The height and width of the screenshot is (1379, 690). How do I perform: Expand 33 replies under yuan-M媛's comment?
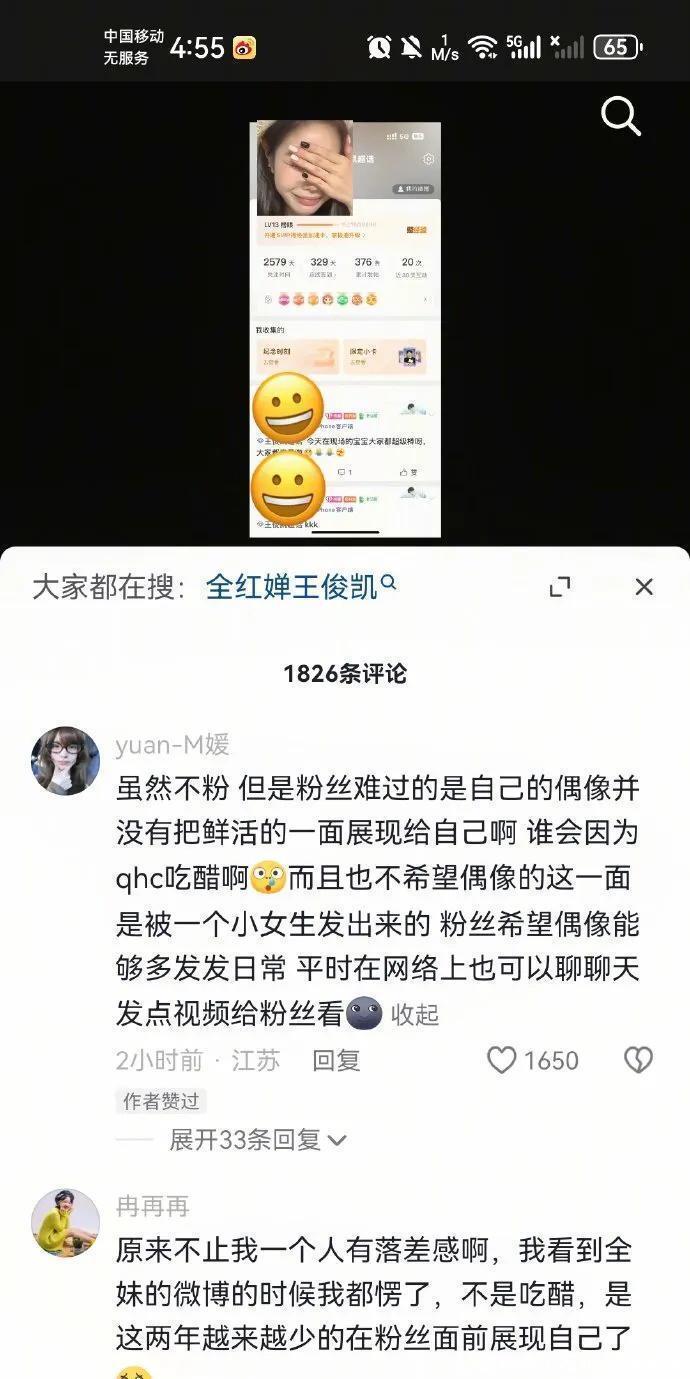tap(258, 1139)
